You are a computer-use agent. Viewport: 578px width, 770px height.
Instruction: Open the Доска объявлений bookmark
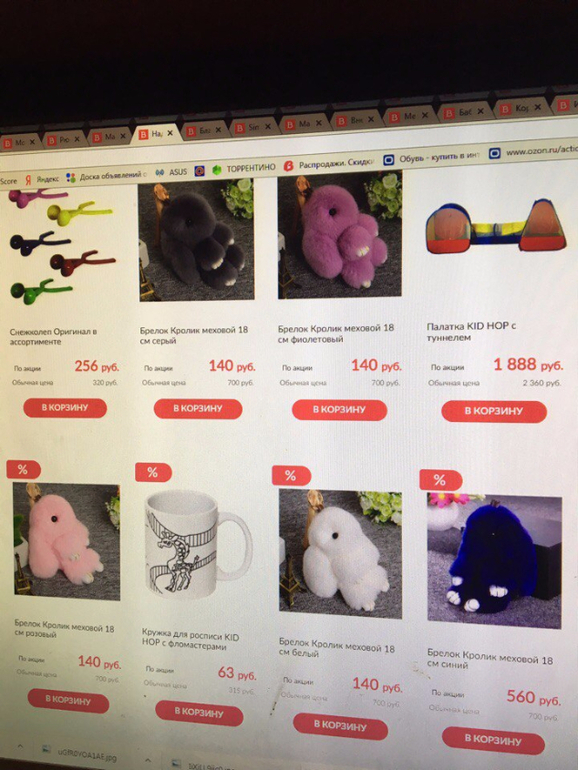[107, 175]
